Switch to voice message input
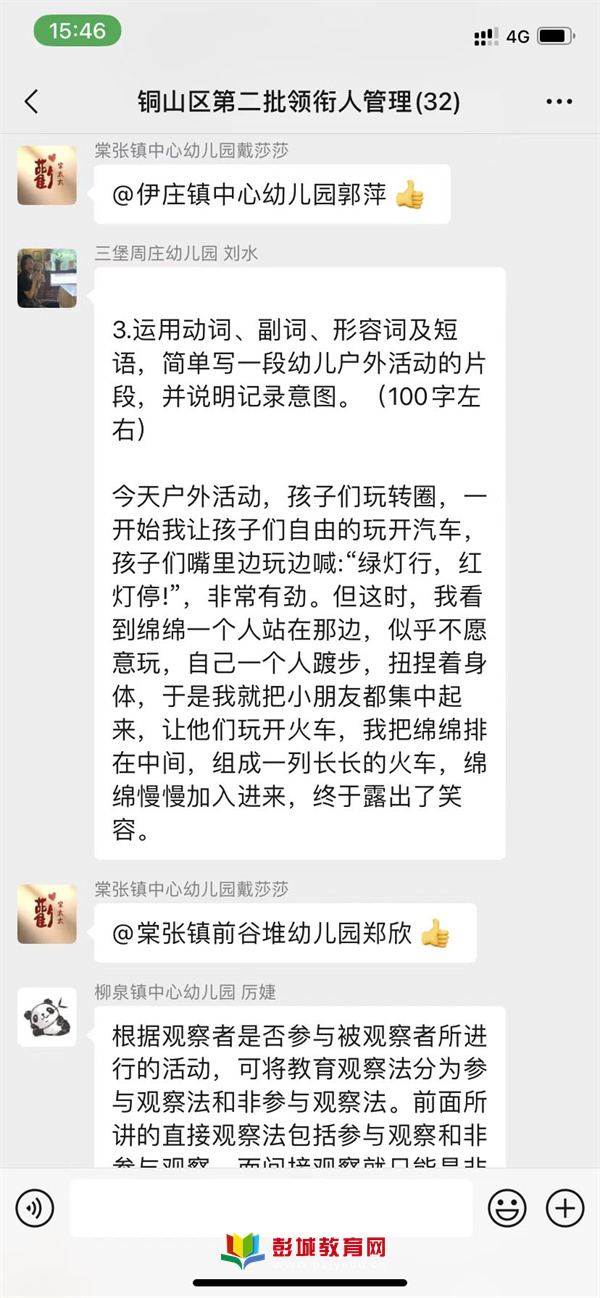 point(35,1208)
